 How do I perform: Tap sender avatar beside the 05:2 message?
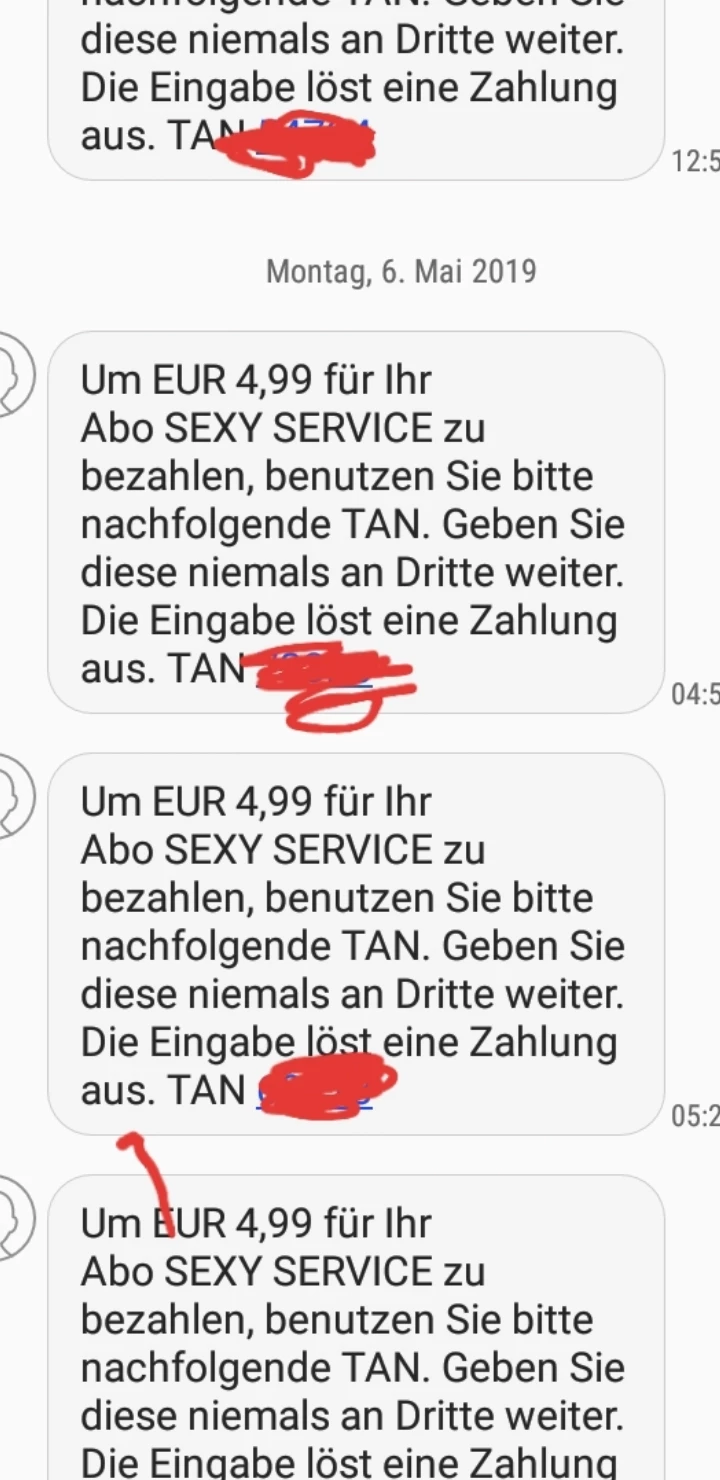(14, 795)
